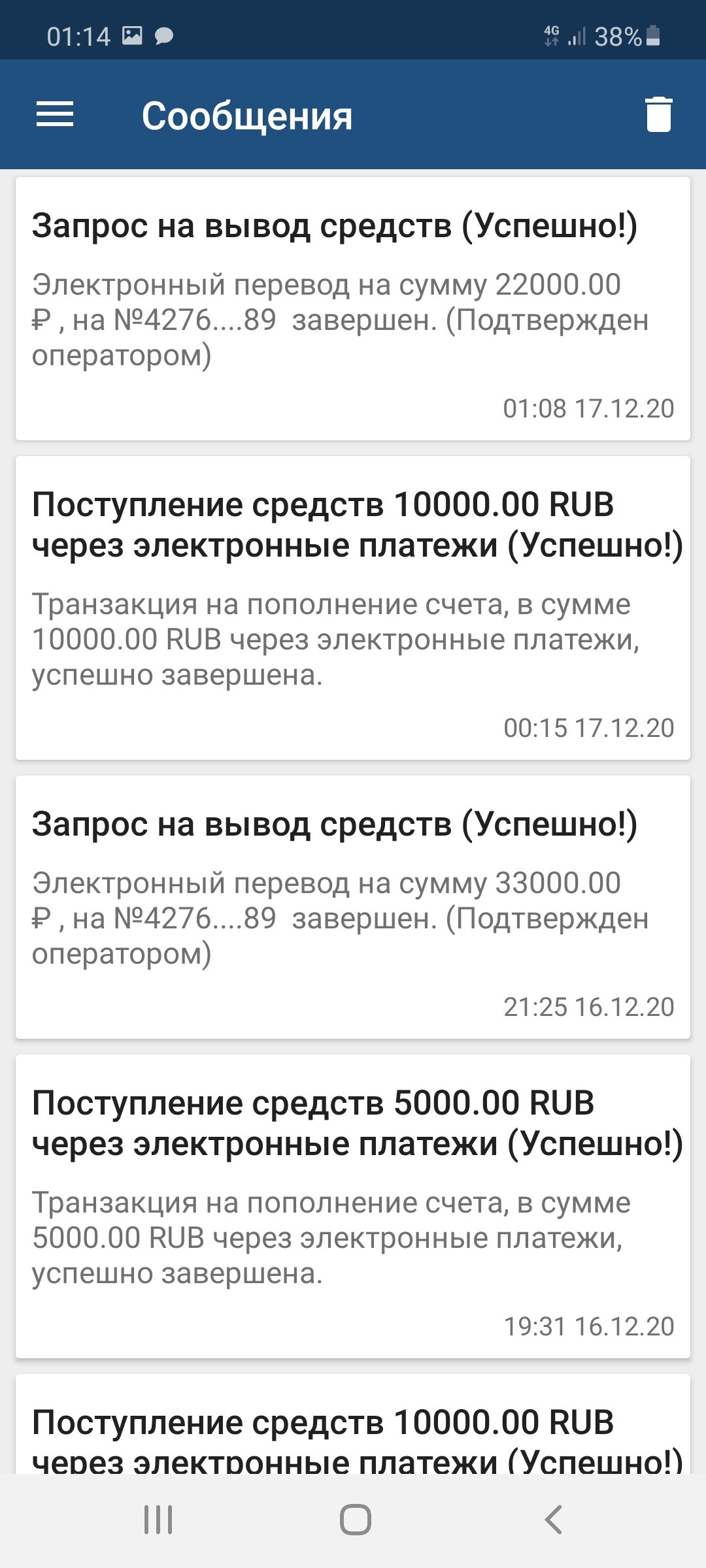Open the 5000.00 RUB deposit message from 19:31
706x1568 pixels.
click(x=353, y=1206)
